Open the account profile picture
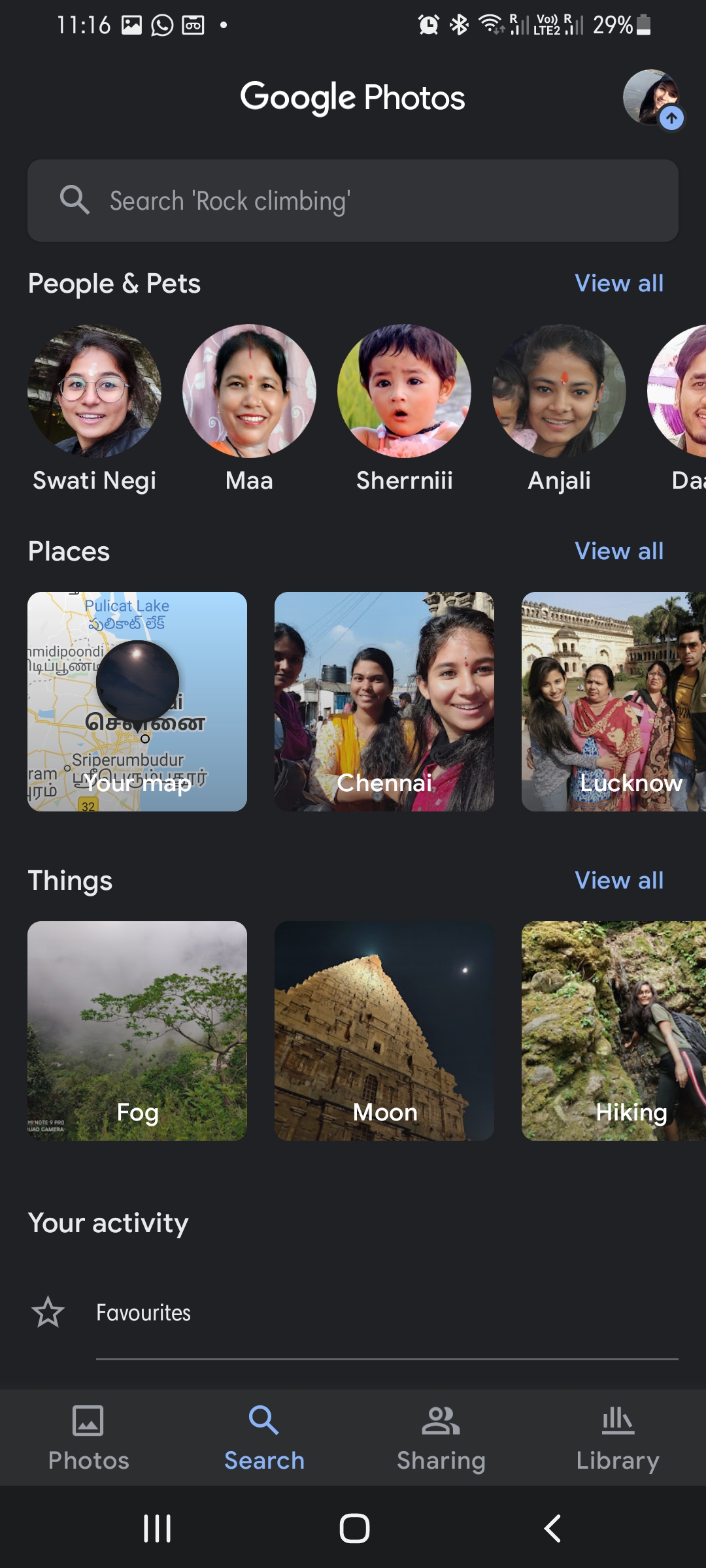This screenshot has width=706, height=1568. click(x=651, y=98)
